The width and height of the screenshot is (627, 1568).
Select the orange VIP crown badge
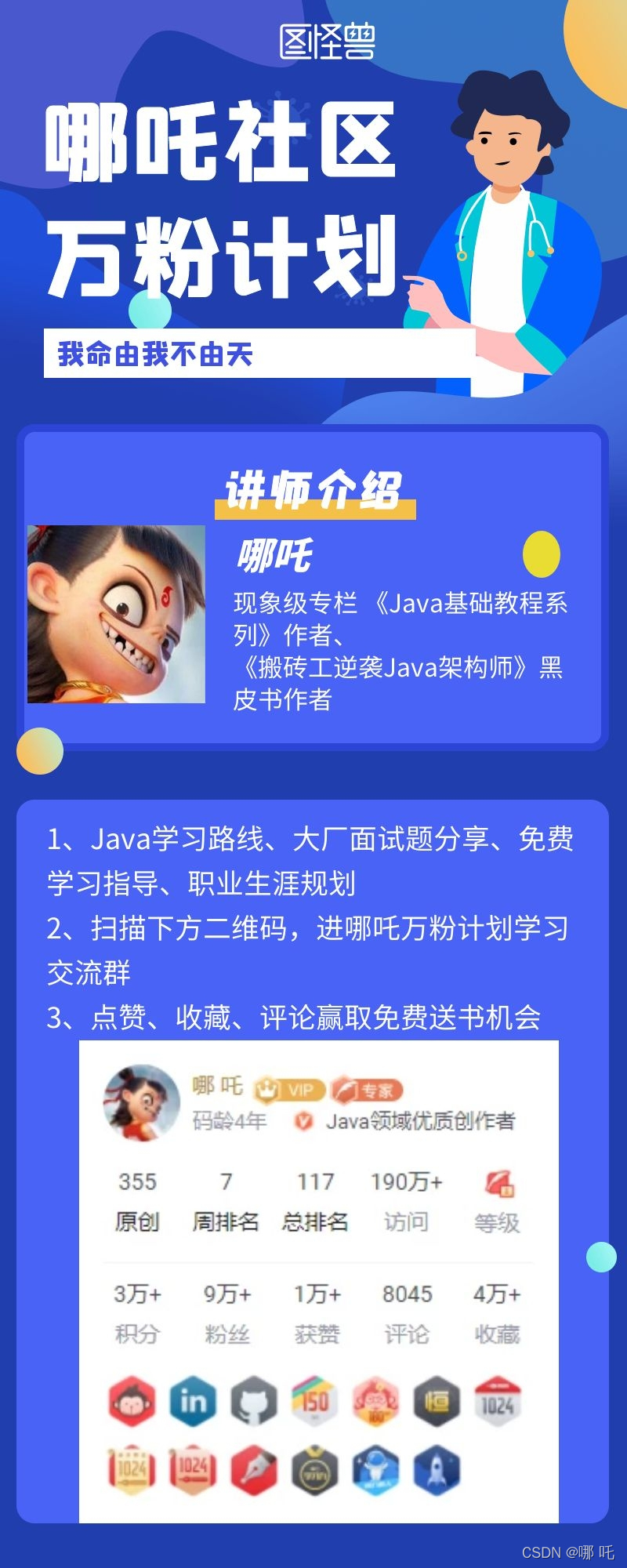pos(290,1090)
